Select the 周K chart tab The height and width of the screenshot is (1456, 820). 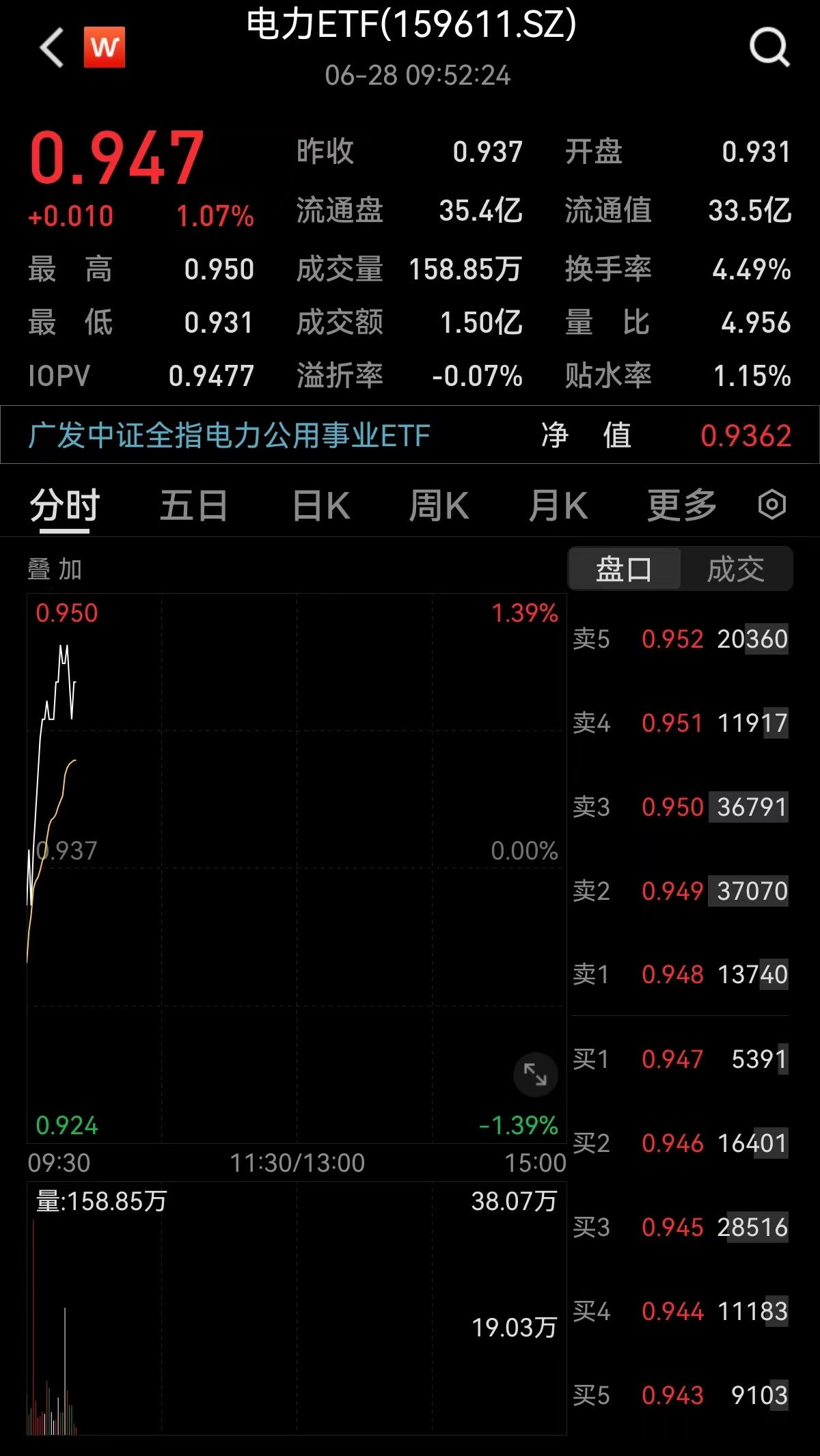tap(439, 506)
